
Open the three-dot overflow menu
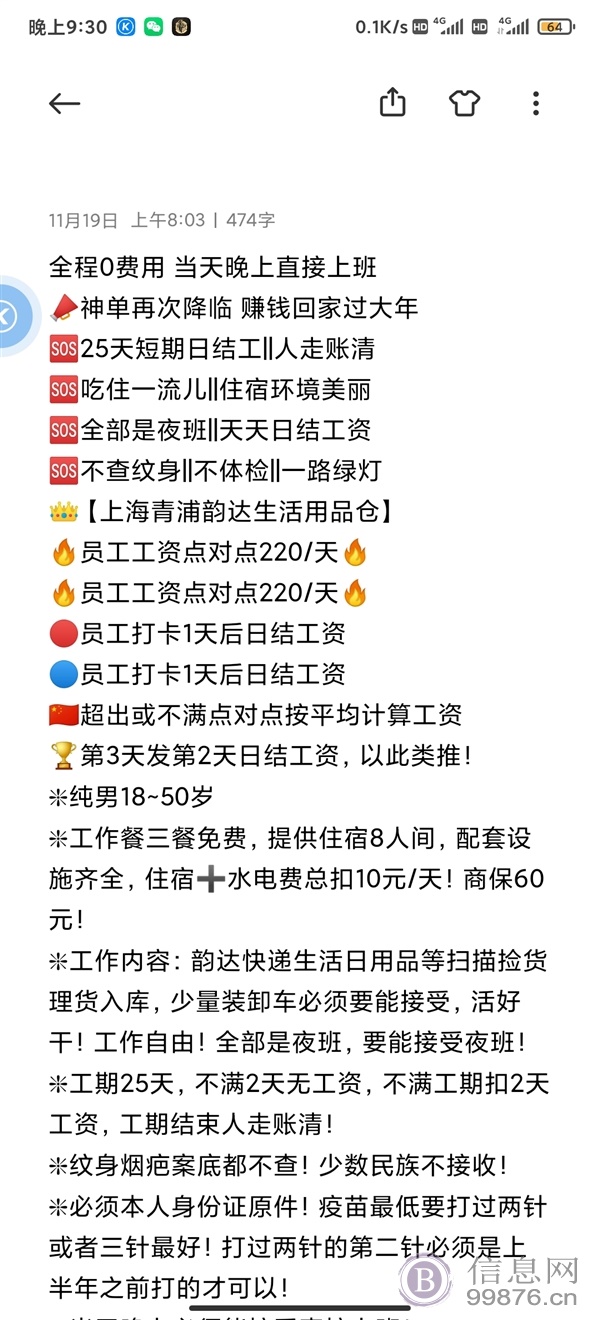(x=536, y=103)
